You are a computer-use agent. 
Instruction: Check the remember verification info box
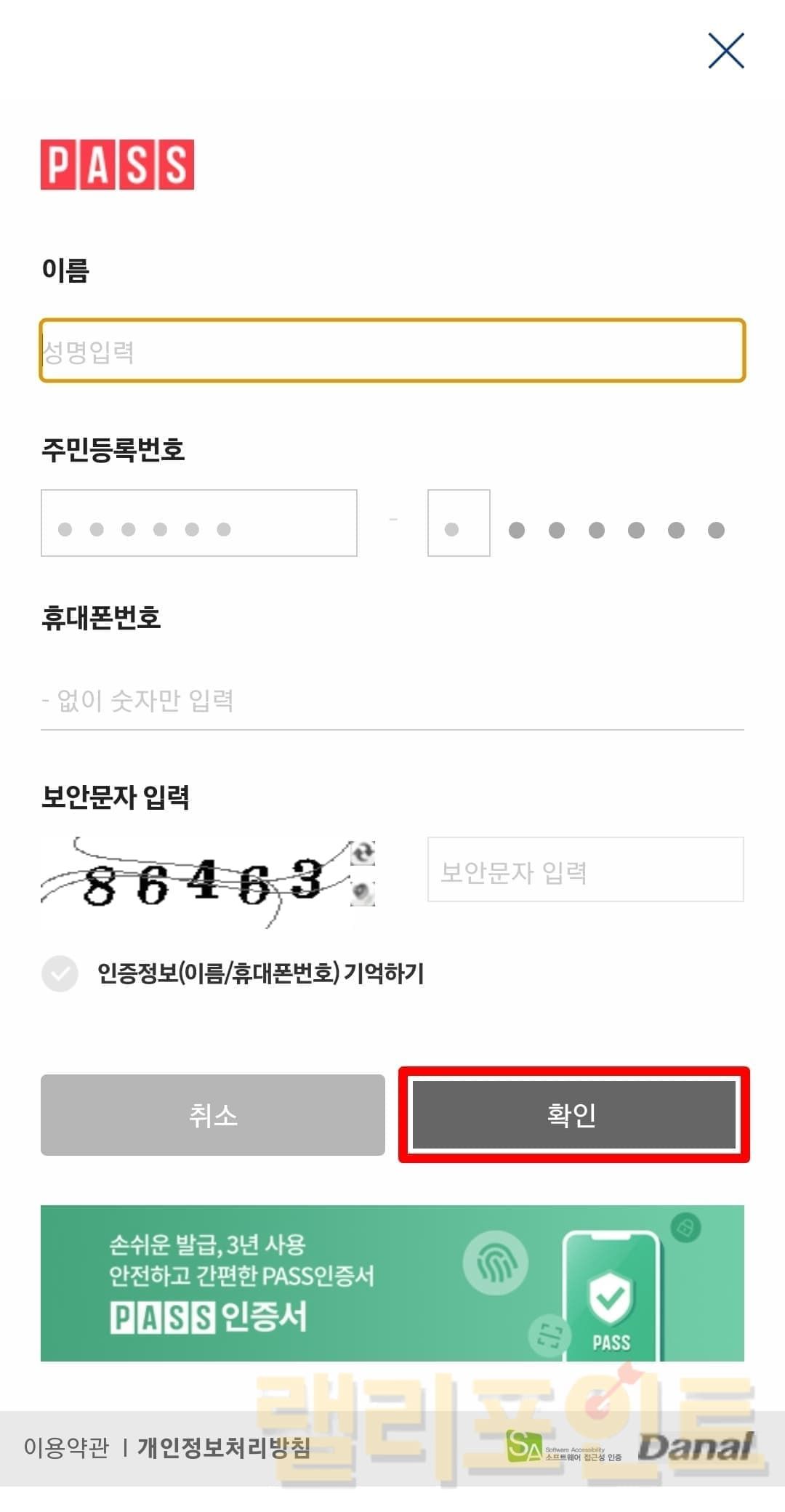click(x=60, y=973)
